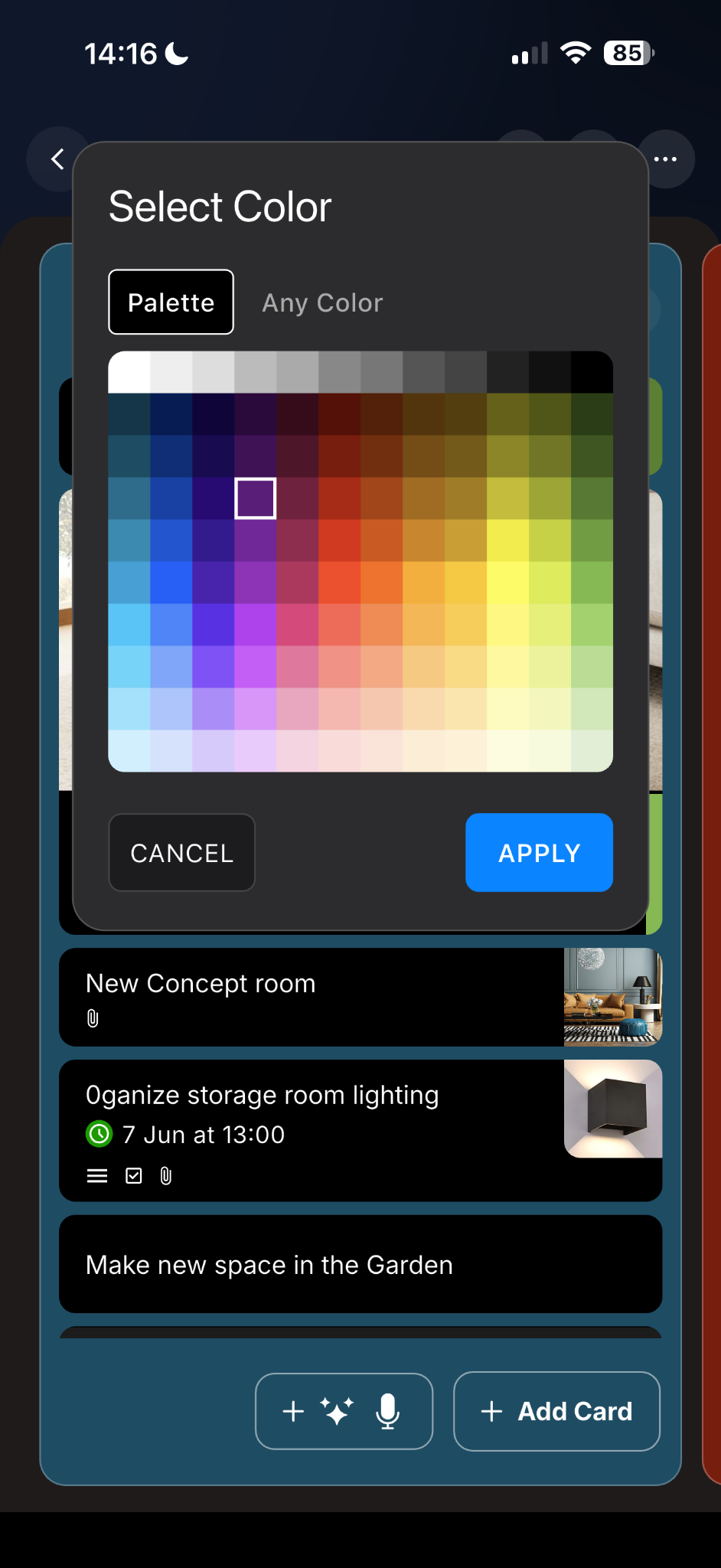Tap the green clock reminder badge
This screenshot has height=1568, width=721.
pos(99,1135)
